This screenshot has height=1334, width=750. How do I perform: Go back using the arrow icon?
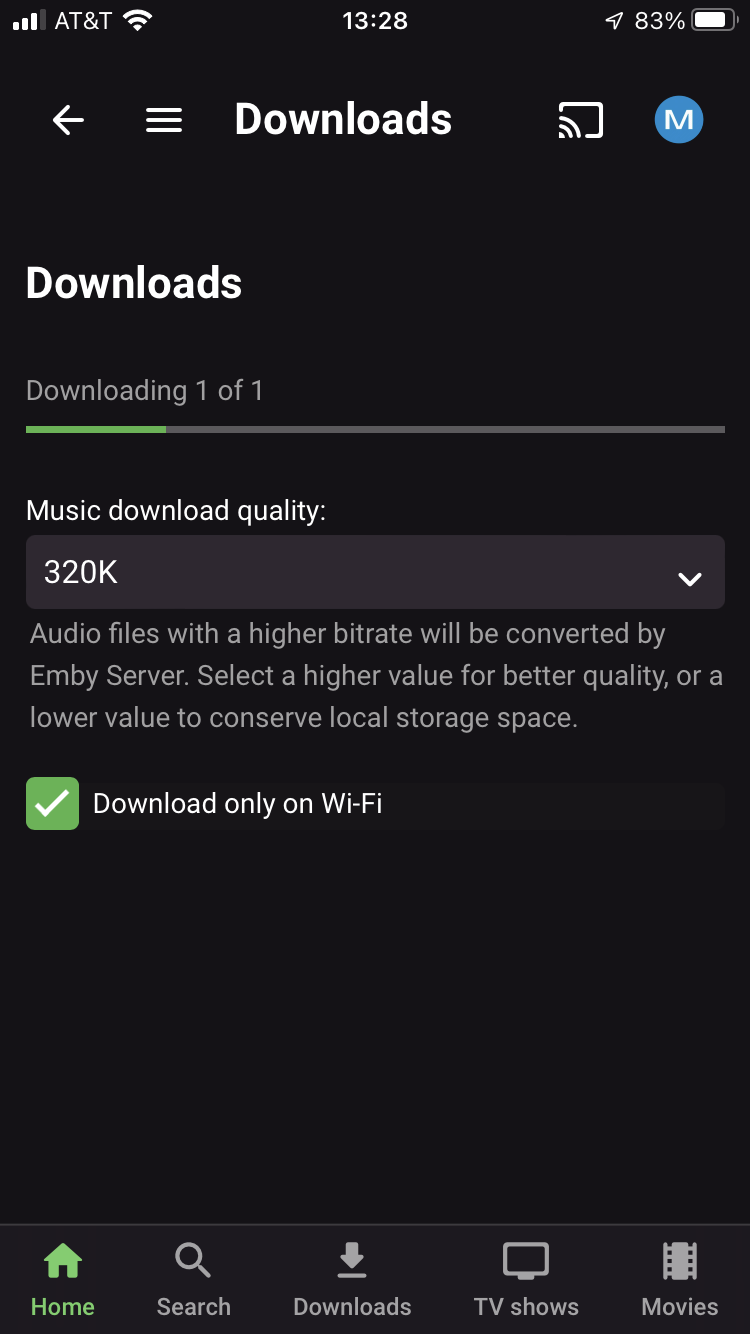68,121
